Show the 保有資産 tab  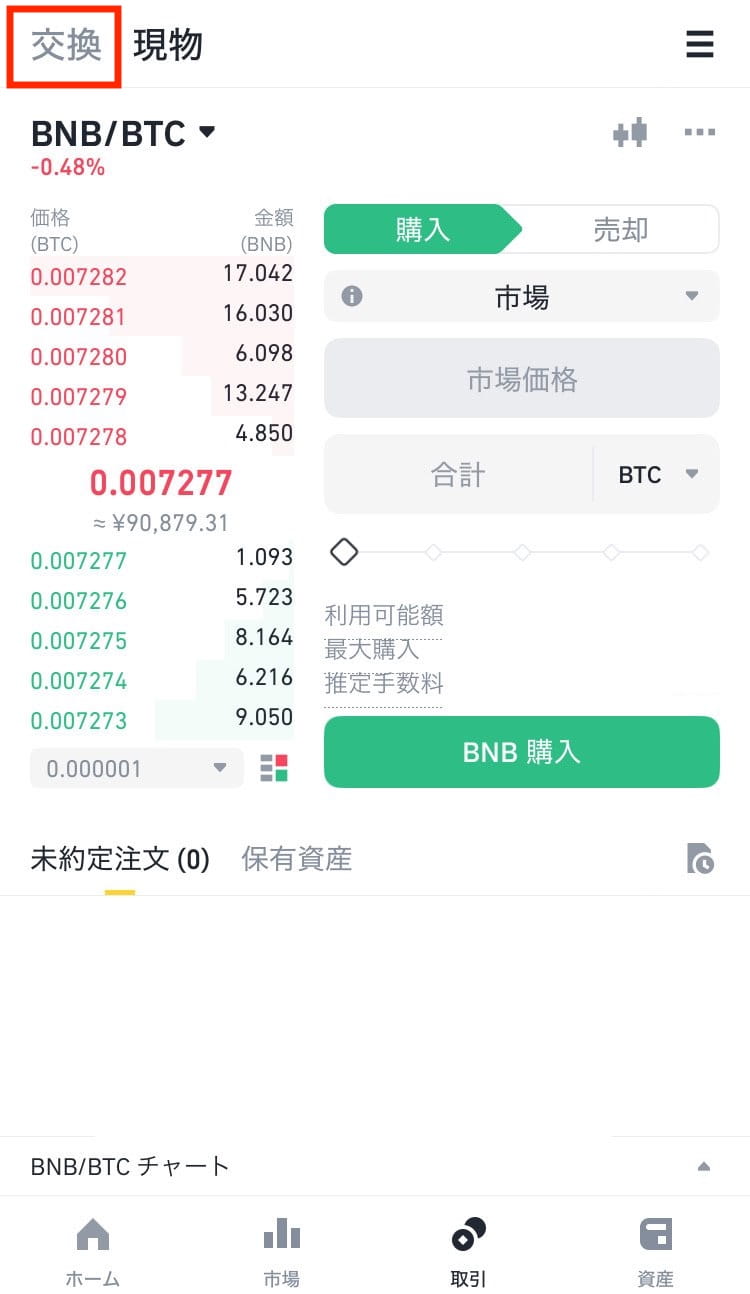pos(296,859)
